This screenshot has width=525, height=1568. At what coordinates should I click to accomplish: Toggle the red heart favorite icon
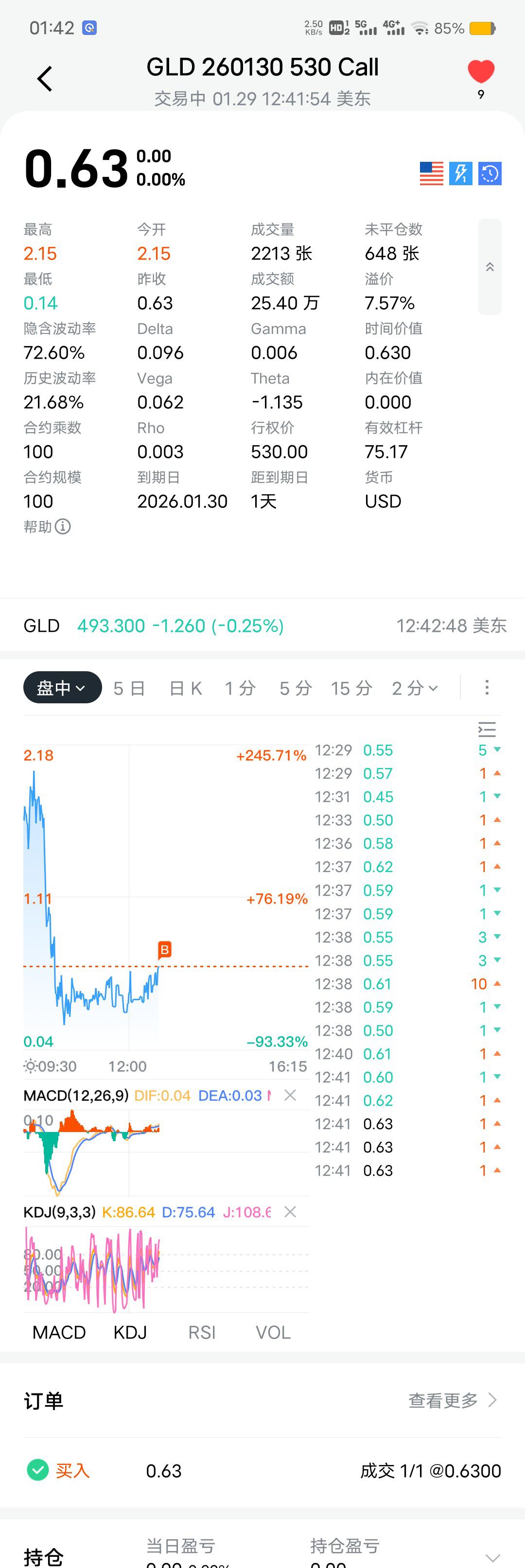[481, 72]
